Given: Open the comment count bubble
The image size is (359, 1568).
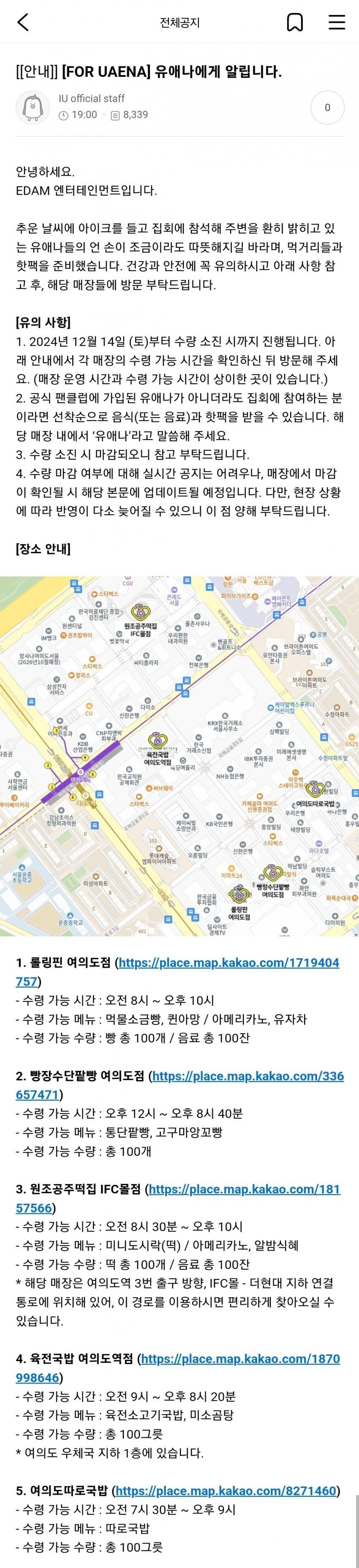Looking at the screenshot, I should (x=327, y=108).
